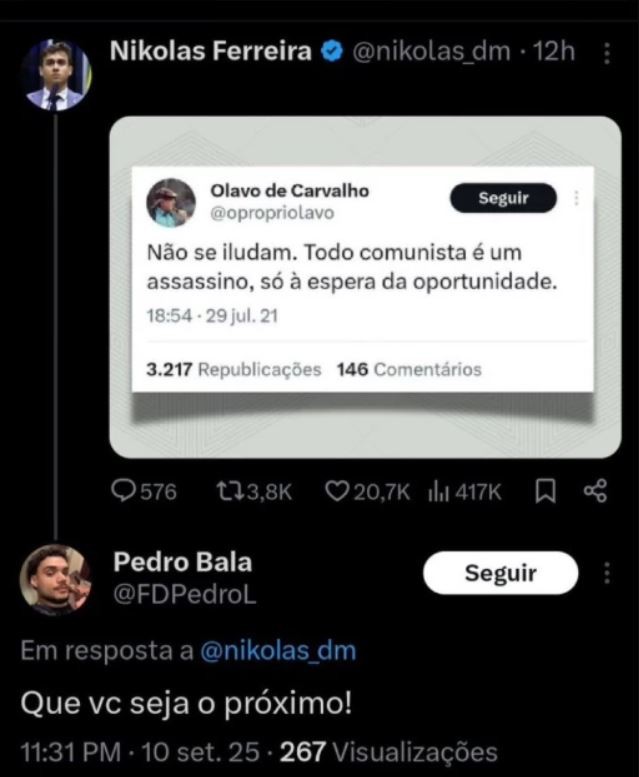
Task: Follow Pedro Bala with Seguir button
Action: 501,574
